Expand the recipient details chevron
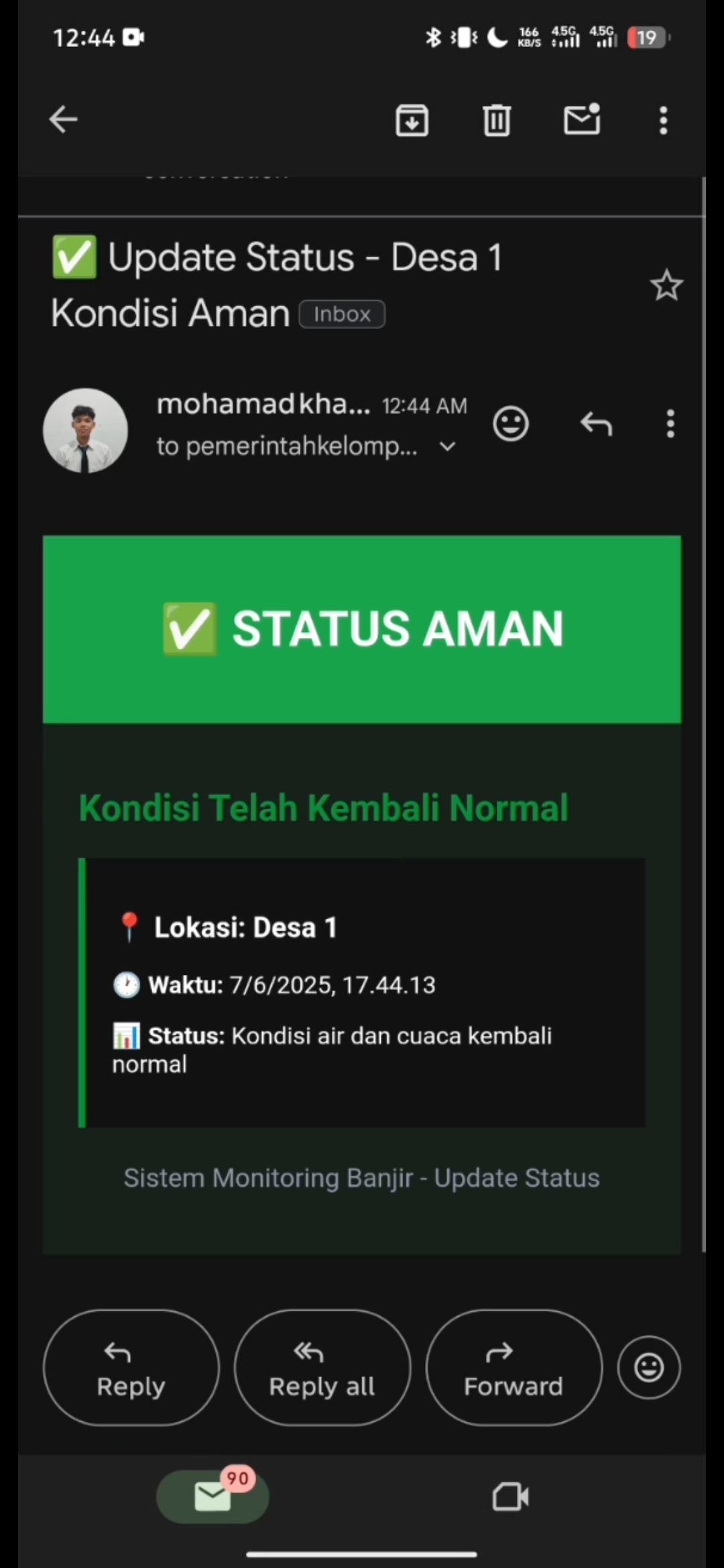The image size is (724, 1568). pyautogui.click(x=447, y=446)
